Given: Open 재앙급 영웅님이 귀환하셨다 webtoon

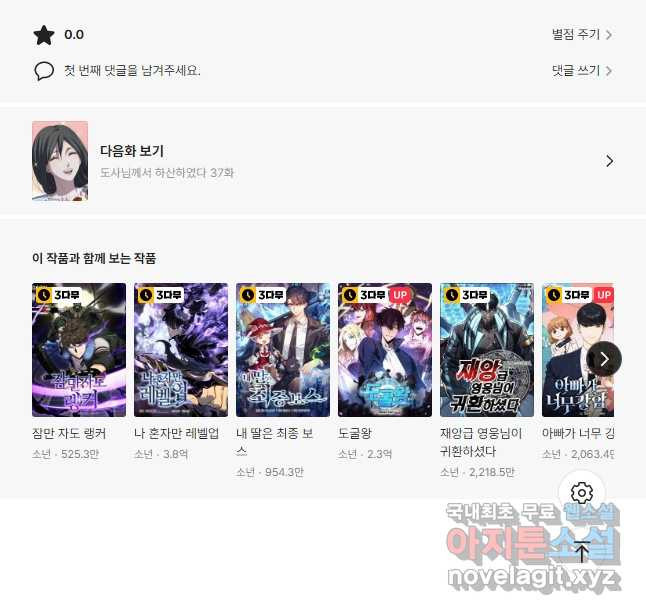Looking at the screenshot, I should pyautogui.click(x=487, y=350).
